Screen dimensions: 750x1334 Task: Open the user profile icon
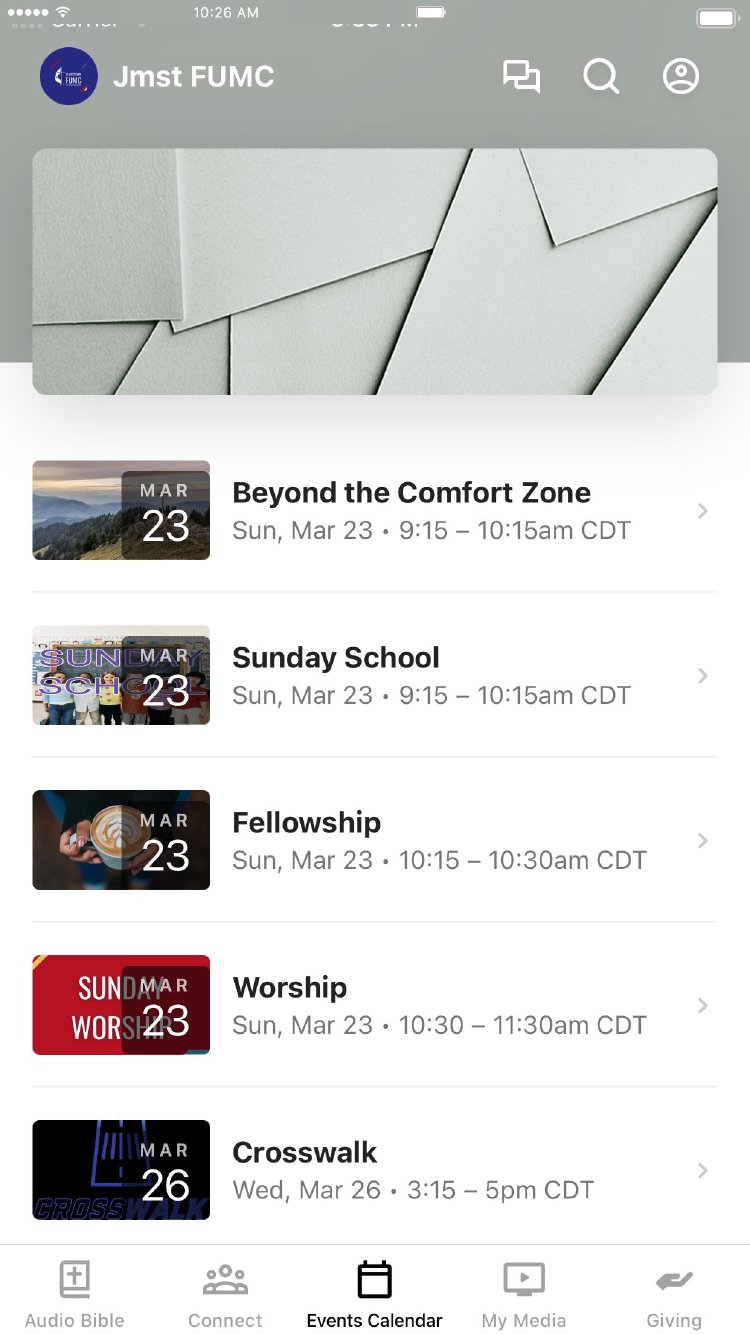681,77
